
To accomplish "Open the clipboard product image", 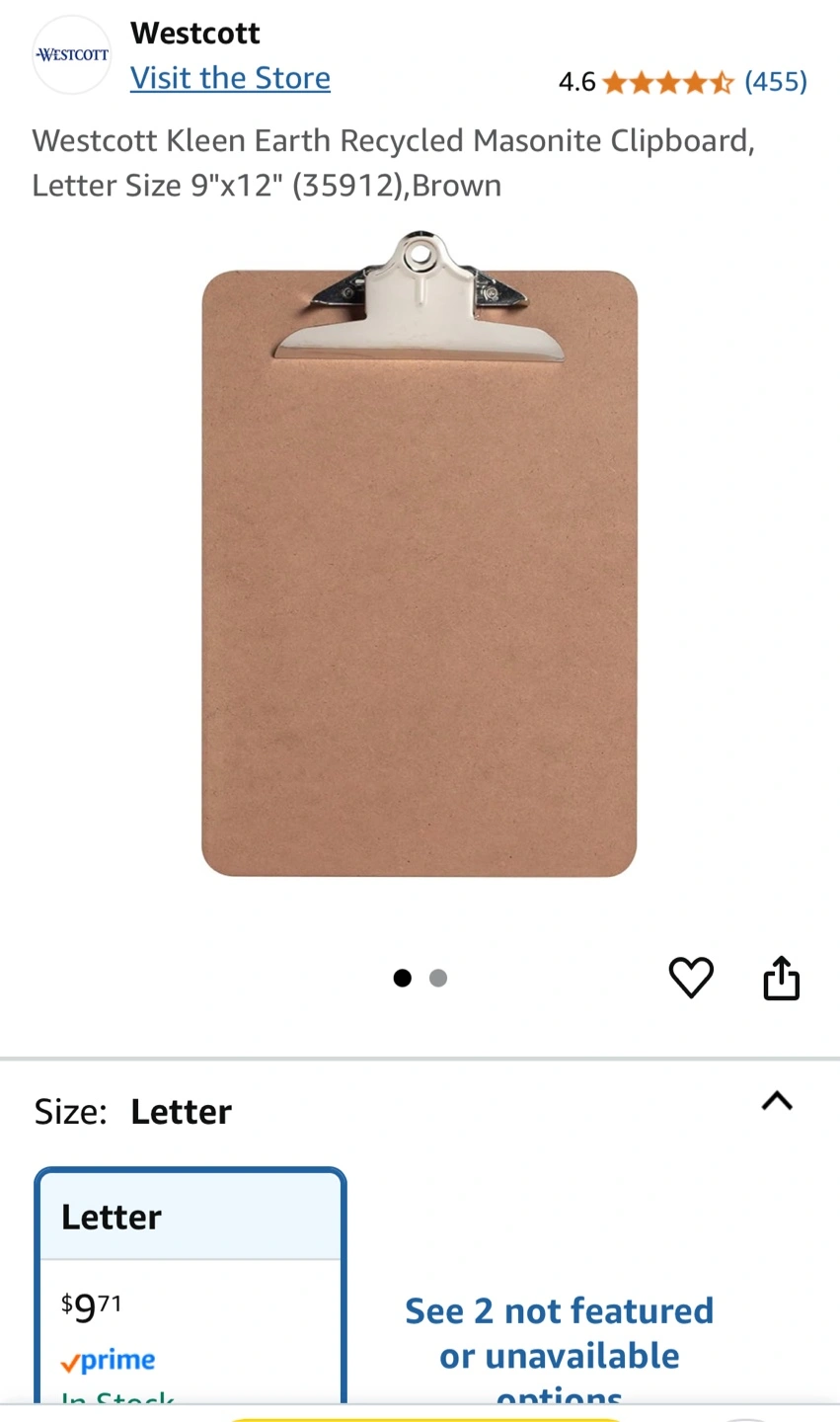I will pos(420,554).
